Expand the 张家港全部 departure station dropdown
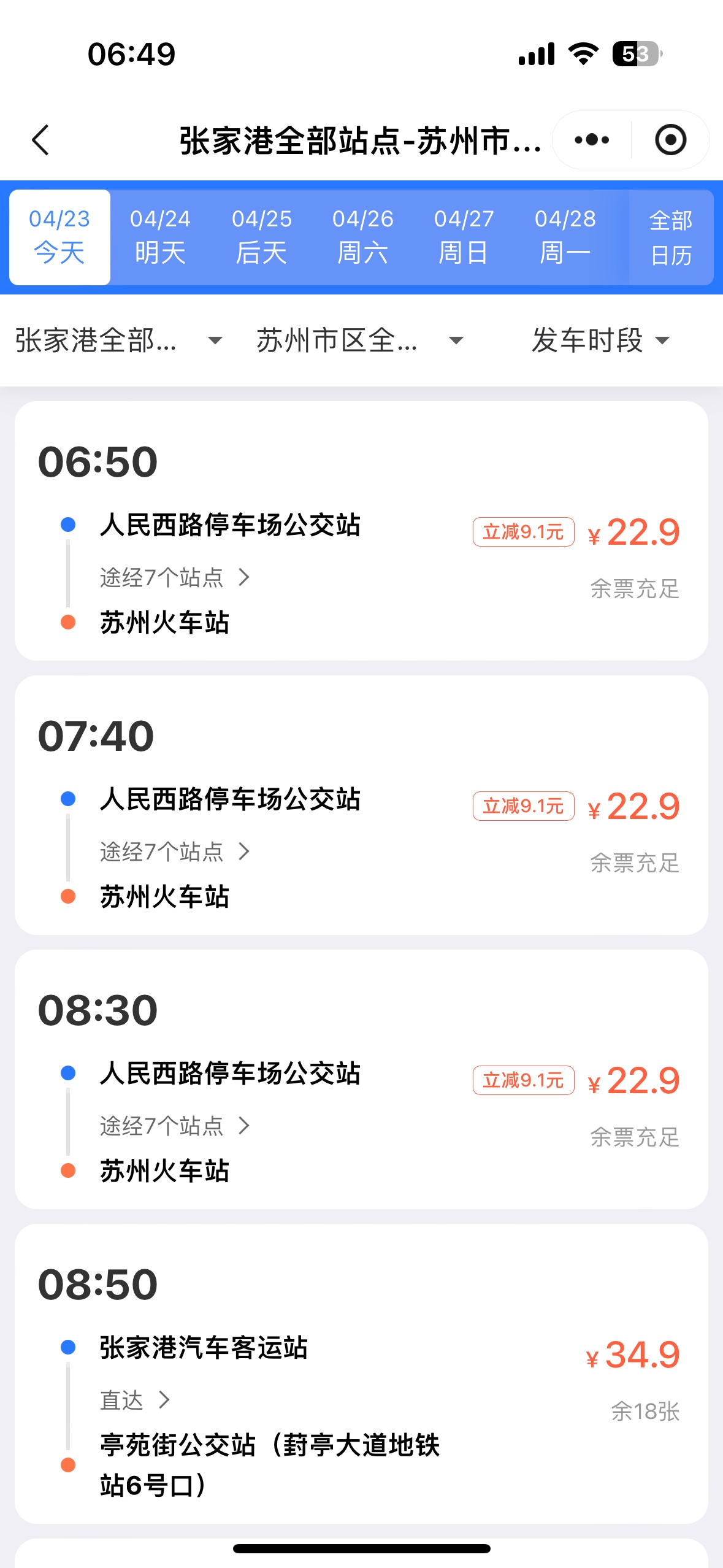Viewport: 723px width, 1568px height. click(119, 340)
